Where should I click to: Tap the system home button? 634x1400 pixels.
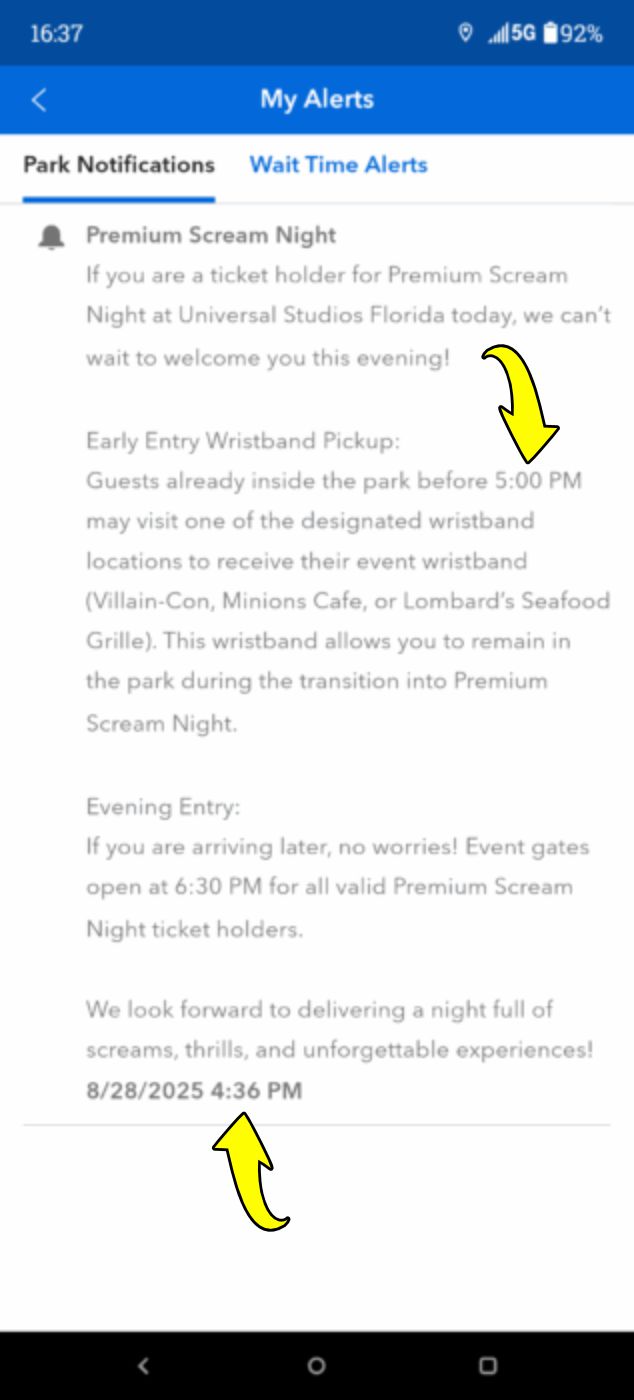pos(316,1365)
